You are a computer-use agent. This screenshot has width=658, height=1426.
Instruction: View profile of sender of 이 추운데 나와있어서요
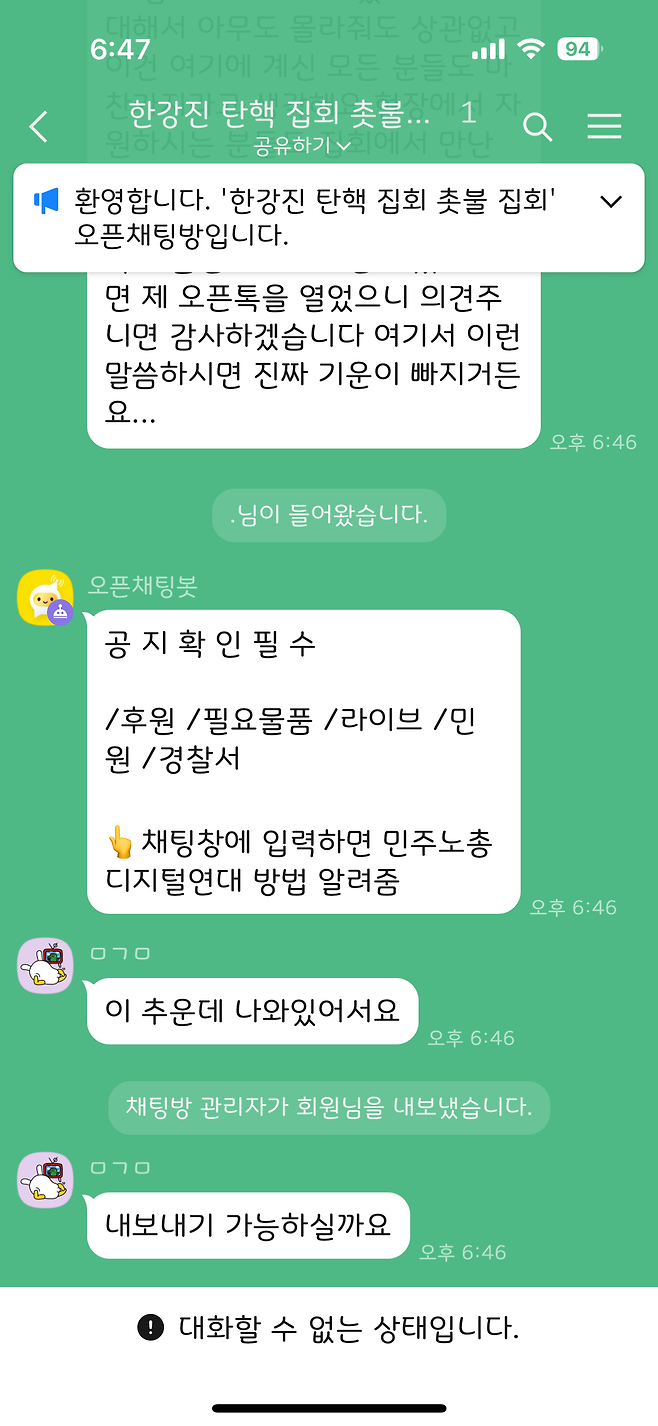[x=46, y=965]
